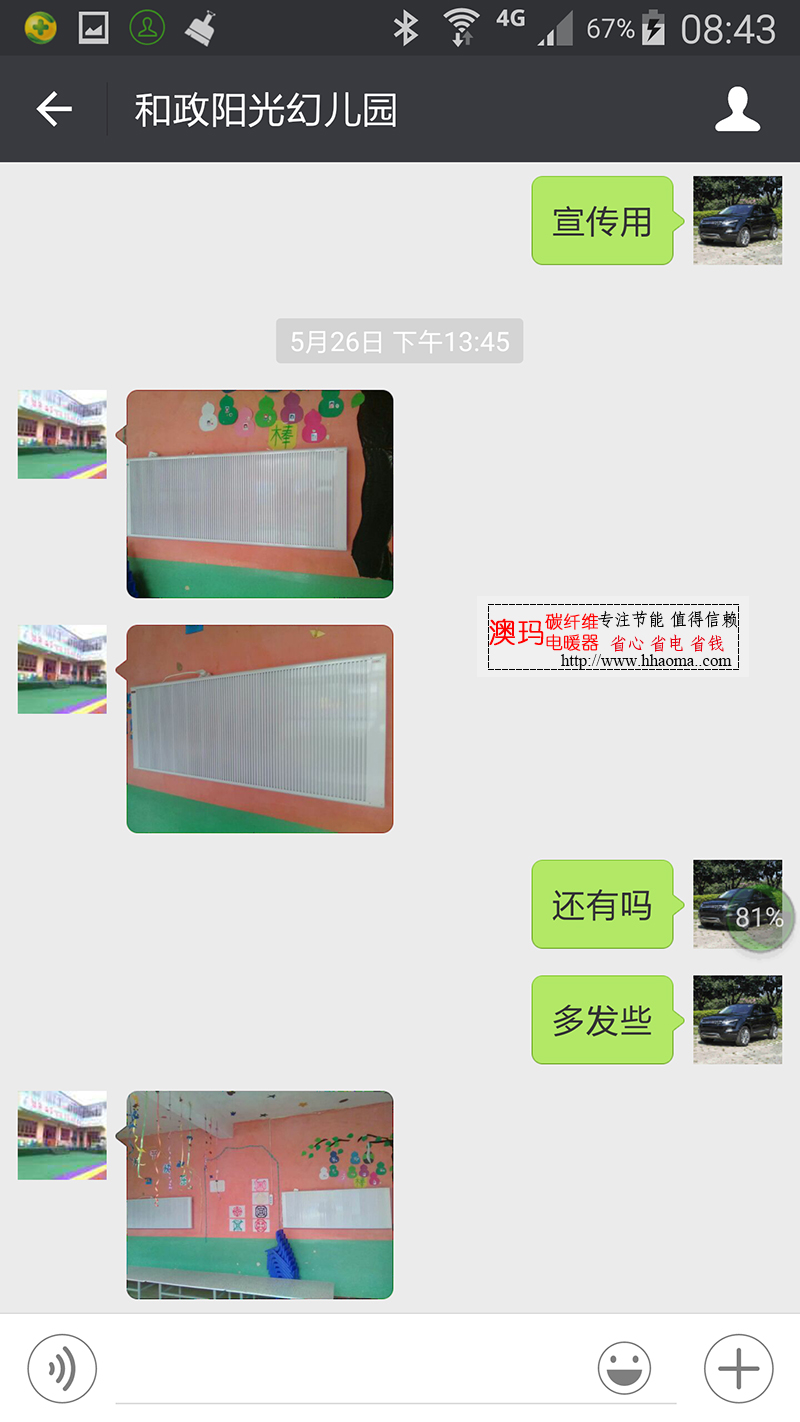Open the emoji sticker picker
The width and height of the screenshot is (800, 1422).
[x=624, y=1368]
